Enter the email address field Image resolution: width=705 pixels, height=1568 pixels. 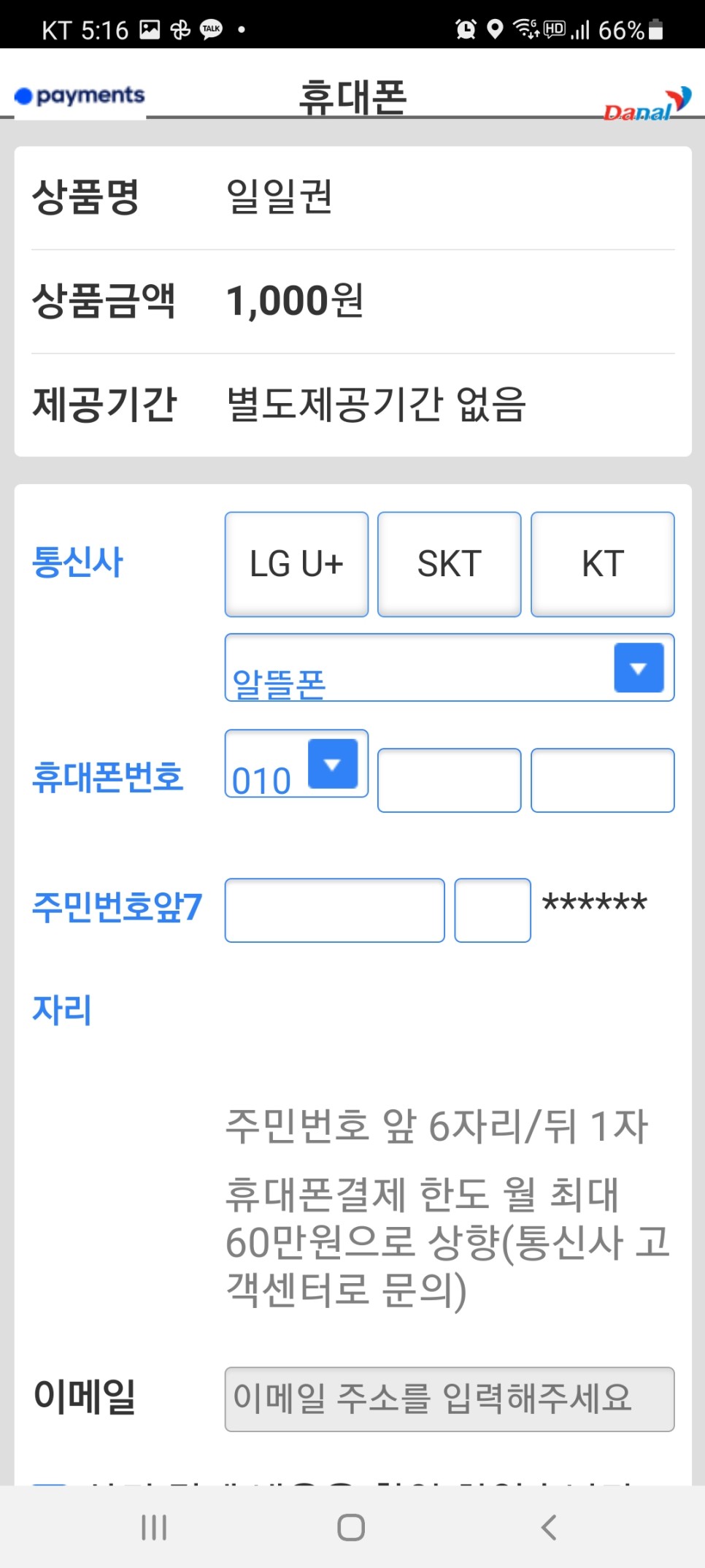pos(450,1399)
